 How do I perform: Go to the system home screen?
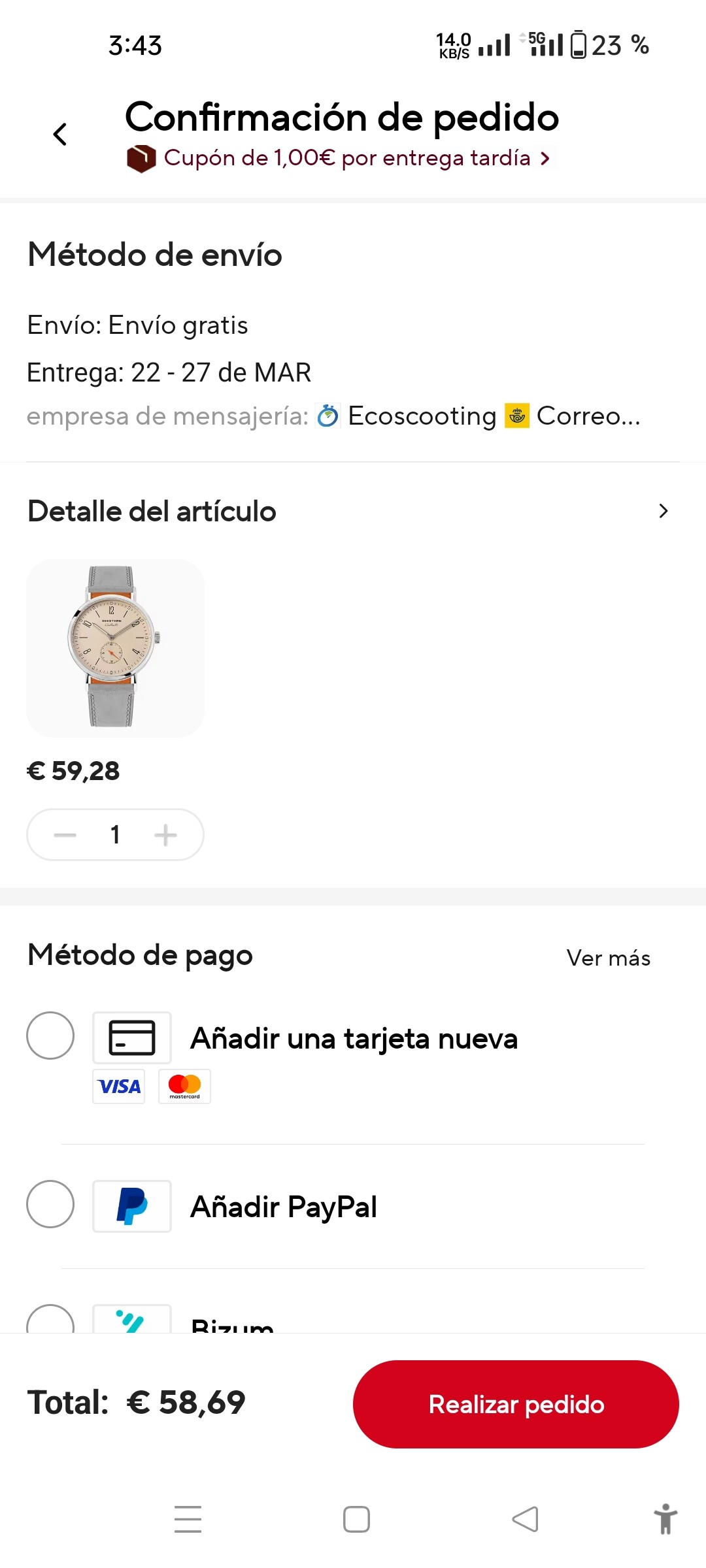(x=356, y=1519)
